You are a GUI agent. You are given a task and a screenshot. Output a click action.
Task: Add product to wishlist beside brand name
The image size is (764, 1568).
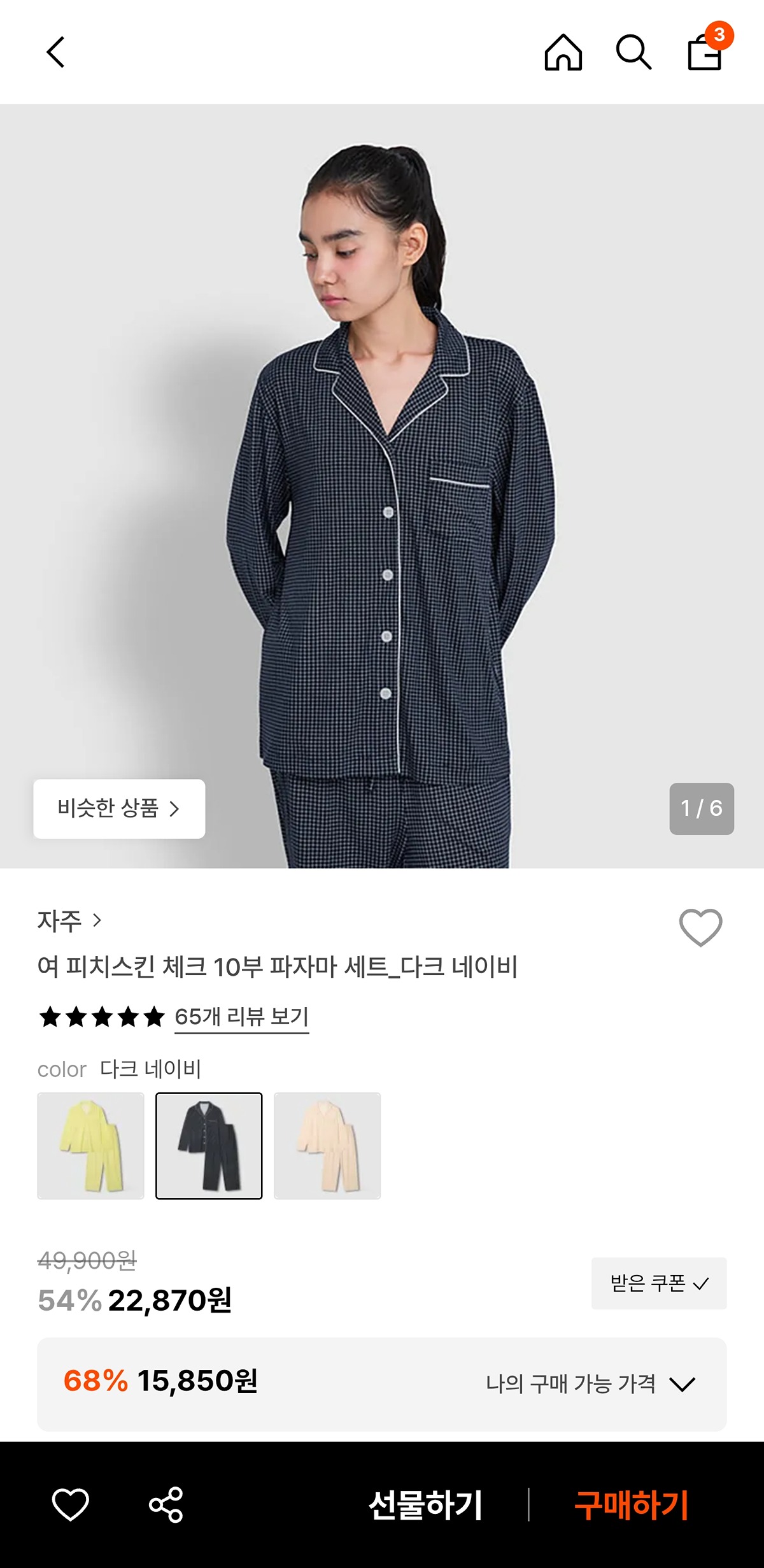click(700, 927)
